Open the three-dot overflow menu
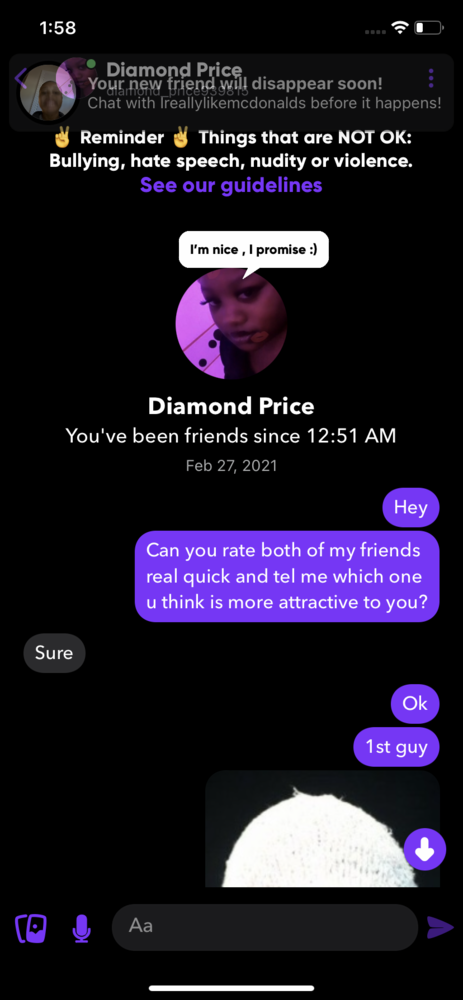This screenshot has height=1000, width=463. pos(431,78)
